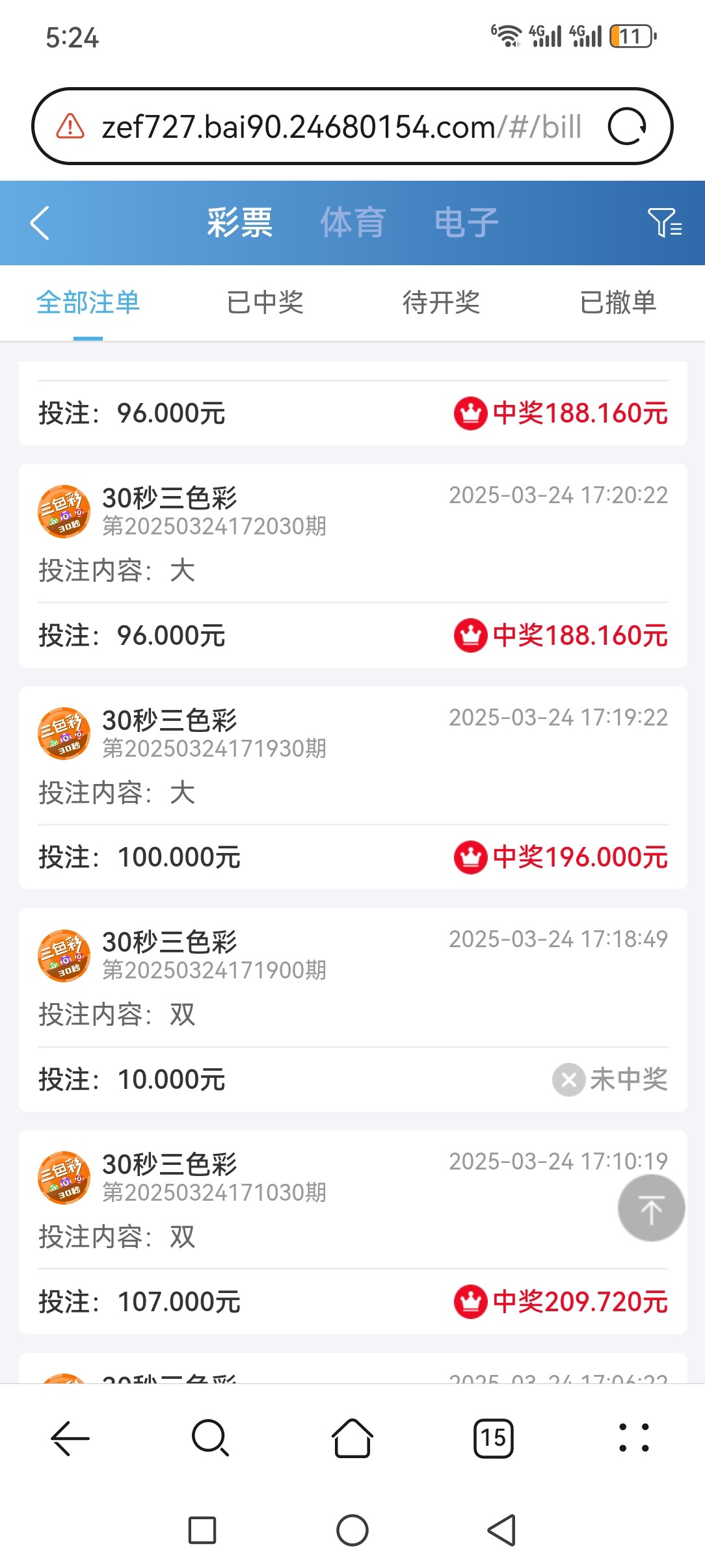The image size is (705, 1568).
Task: Open the browser tabs switcher showing 15
Action: pyautogui.click(x=494, y=1438)
